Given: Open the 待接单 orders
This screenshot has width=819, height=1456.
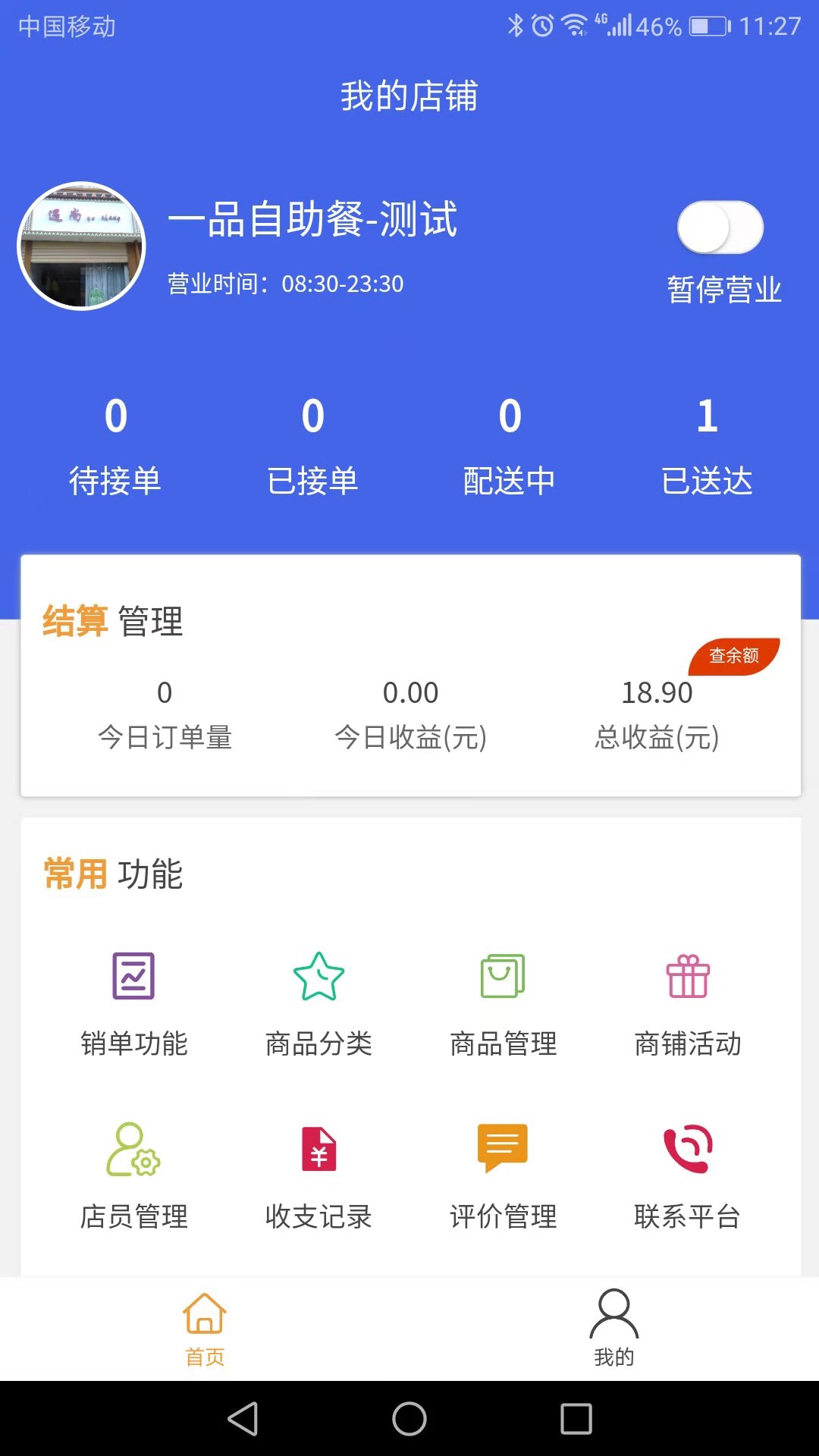Looking at the screenshot, I should pos(115,446).
